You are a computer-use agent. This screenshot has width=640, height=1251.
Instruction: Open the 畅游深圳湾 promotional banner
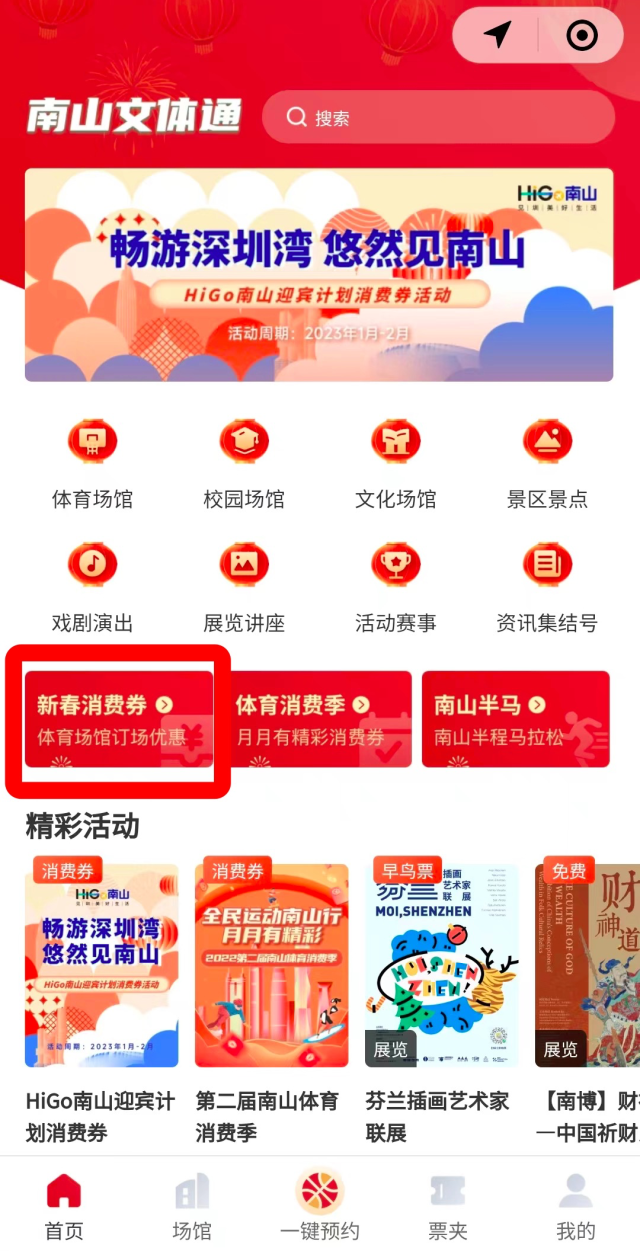tap(319, 274)
